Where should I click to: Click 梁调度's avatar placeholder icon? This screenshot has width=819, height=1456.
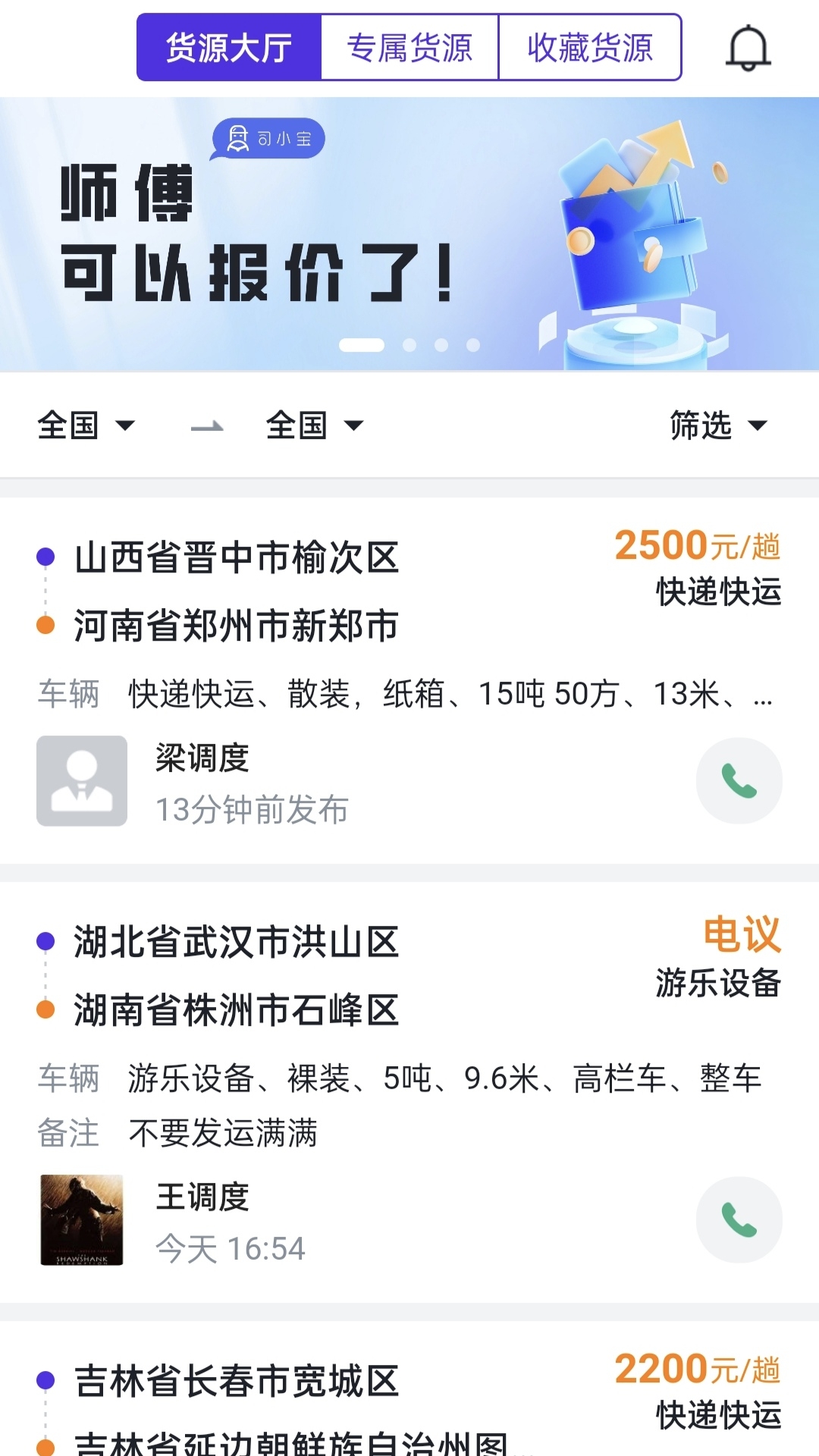[x=83, y=780]
